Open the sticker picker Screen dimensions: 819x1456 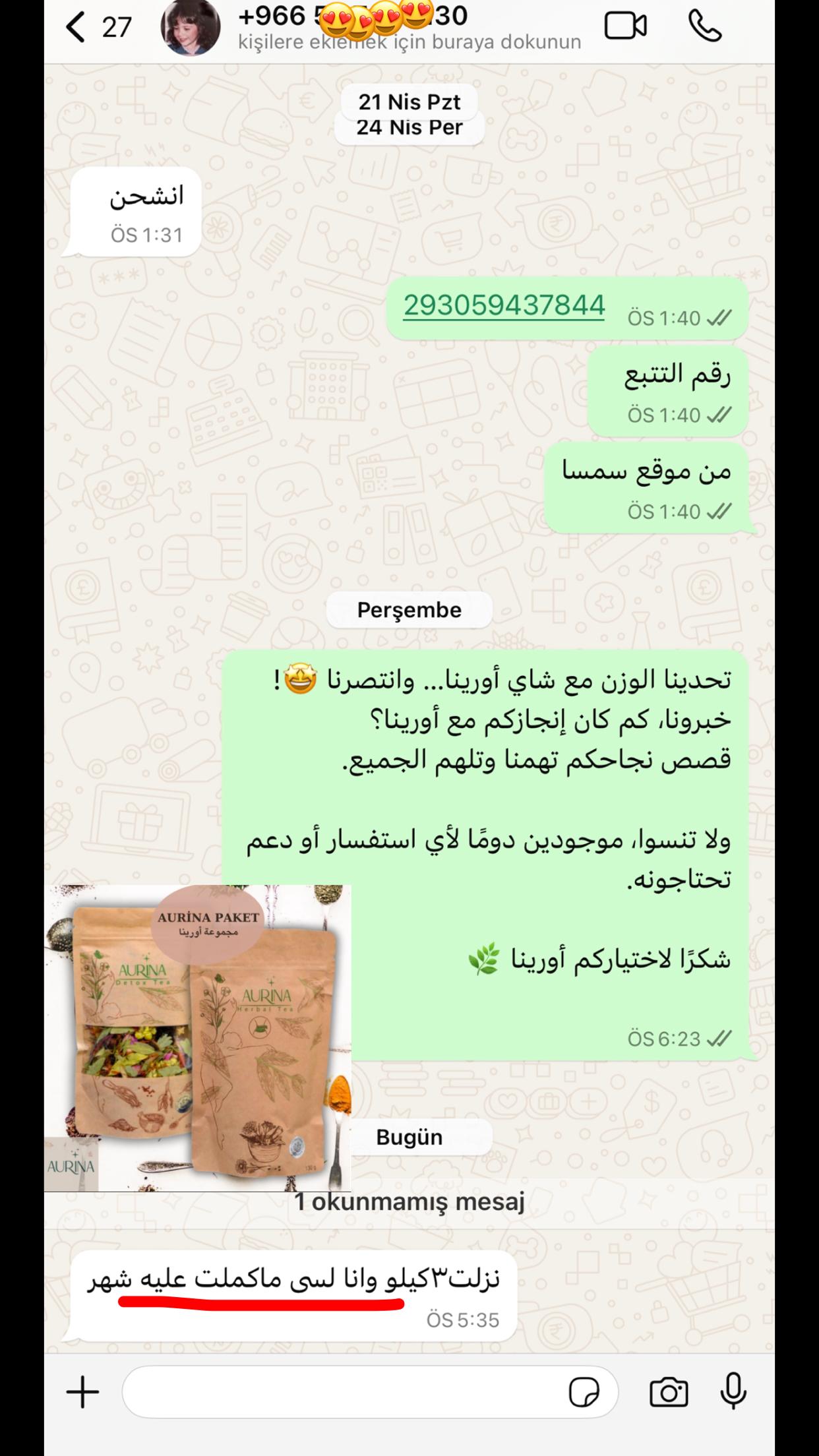point(584,1393)
